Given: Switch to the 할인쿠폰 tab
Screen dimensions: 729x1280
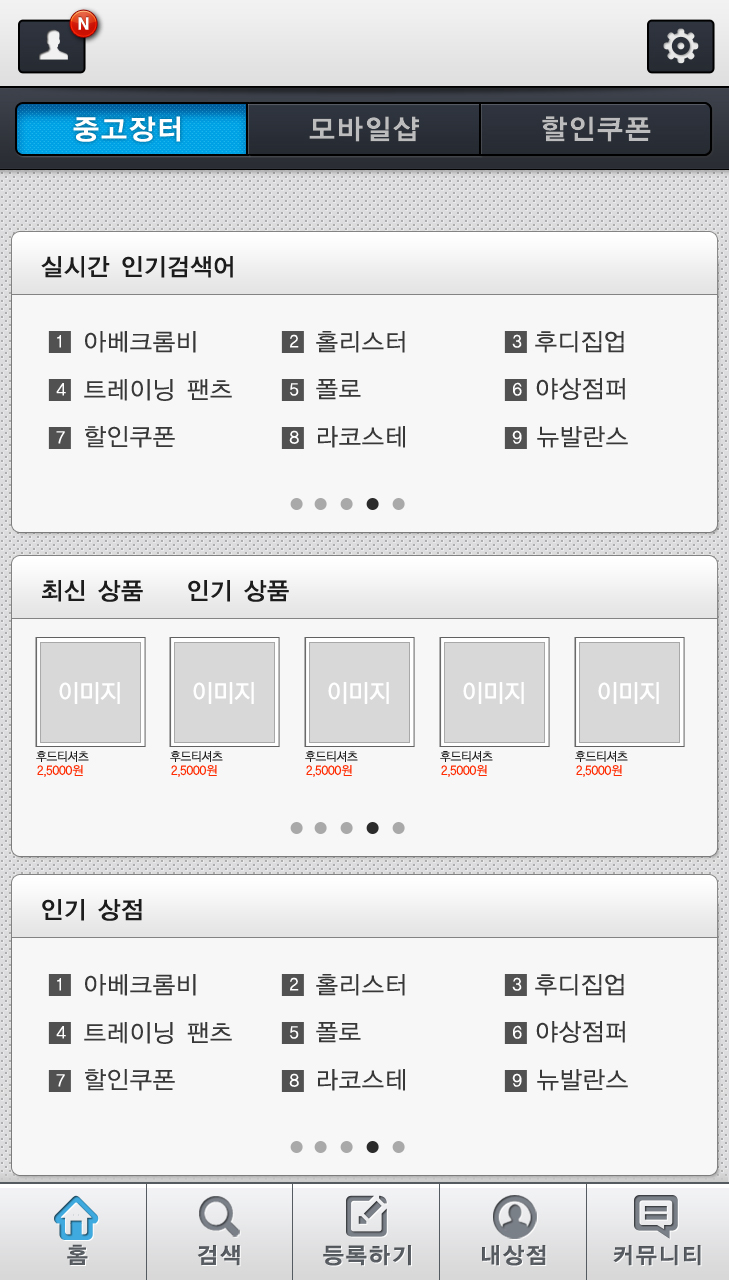Looking at the screenshot, I should tap(596, 129).
